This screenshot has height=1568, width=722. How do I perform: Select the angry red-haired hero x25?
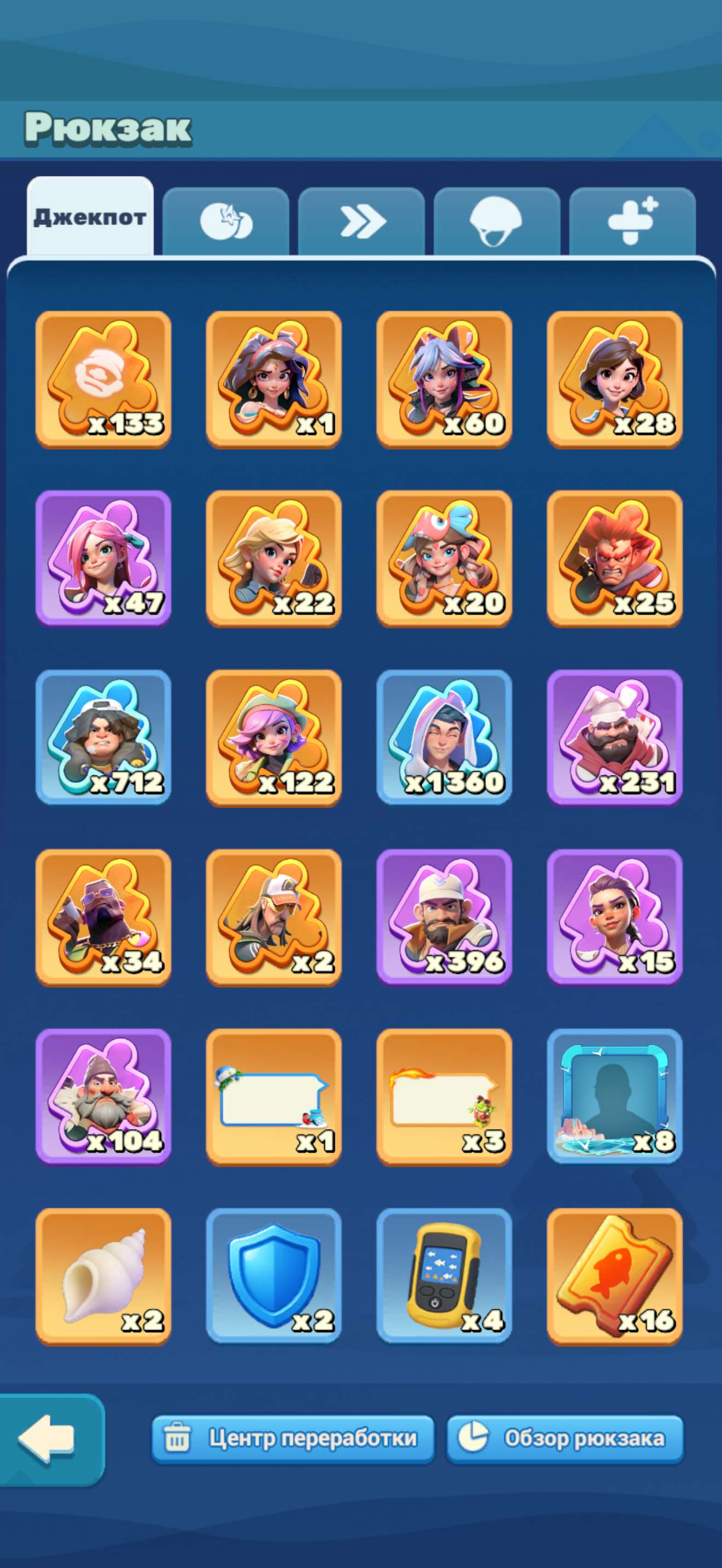(615, 559)
